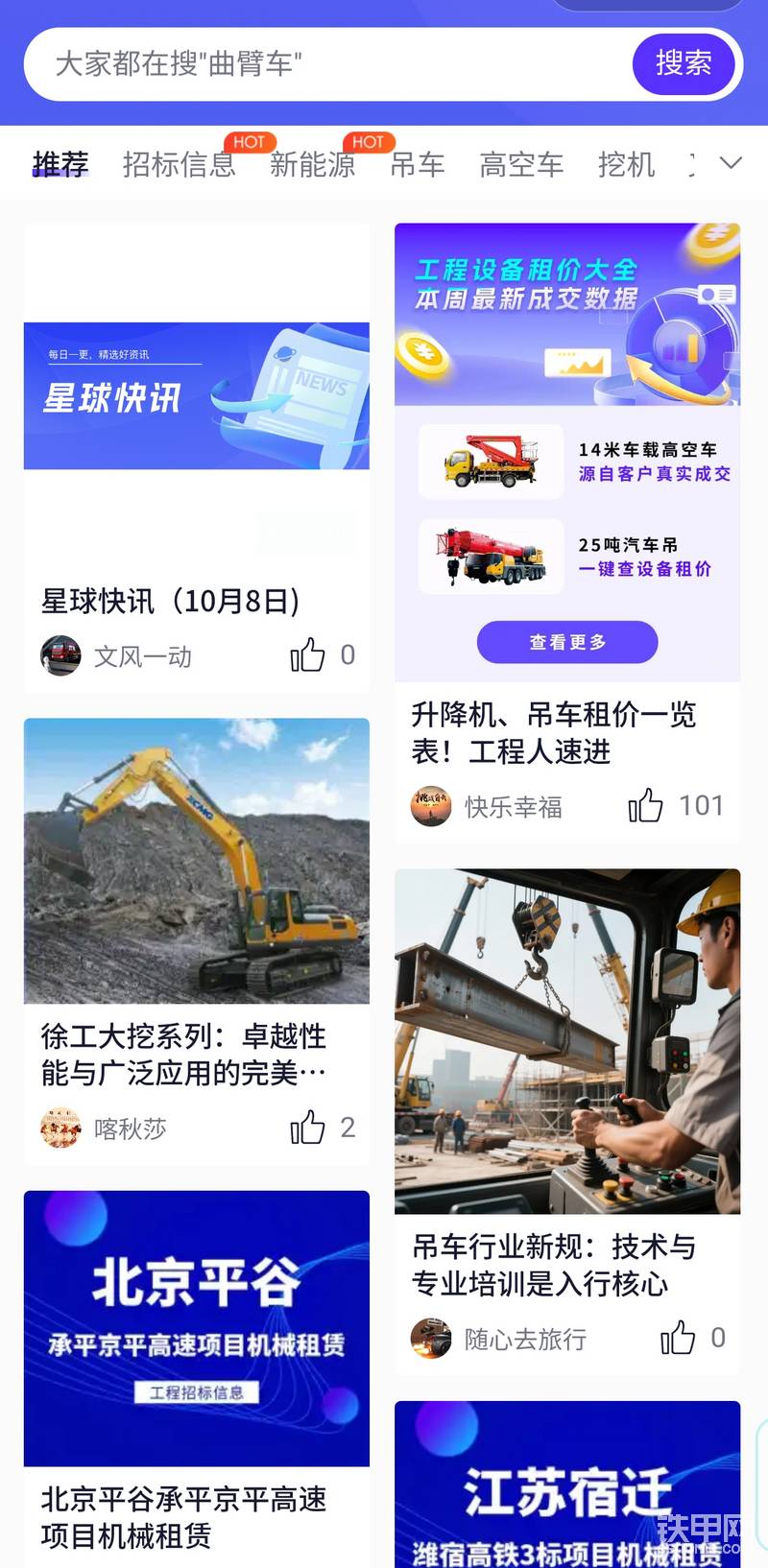Screen dimensions: 768x1568
Task: Switch to the 新能源 tab
Action: [x=312, y=165]
